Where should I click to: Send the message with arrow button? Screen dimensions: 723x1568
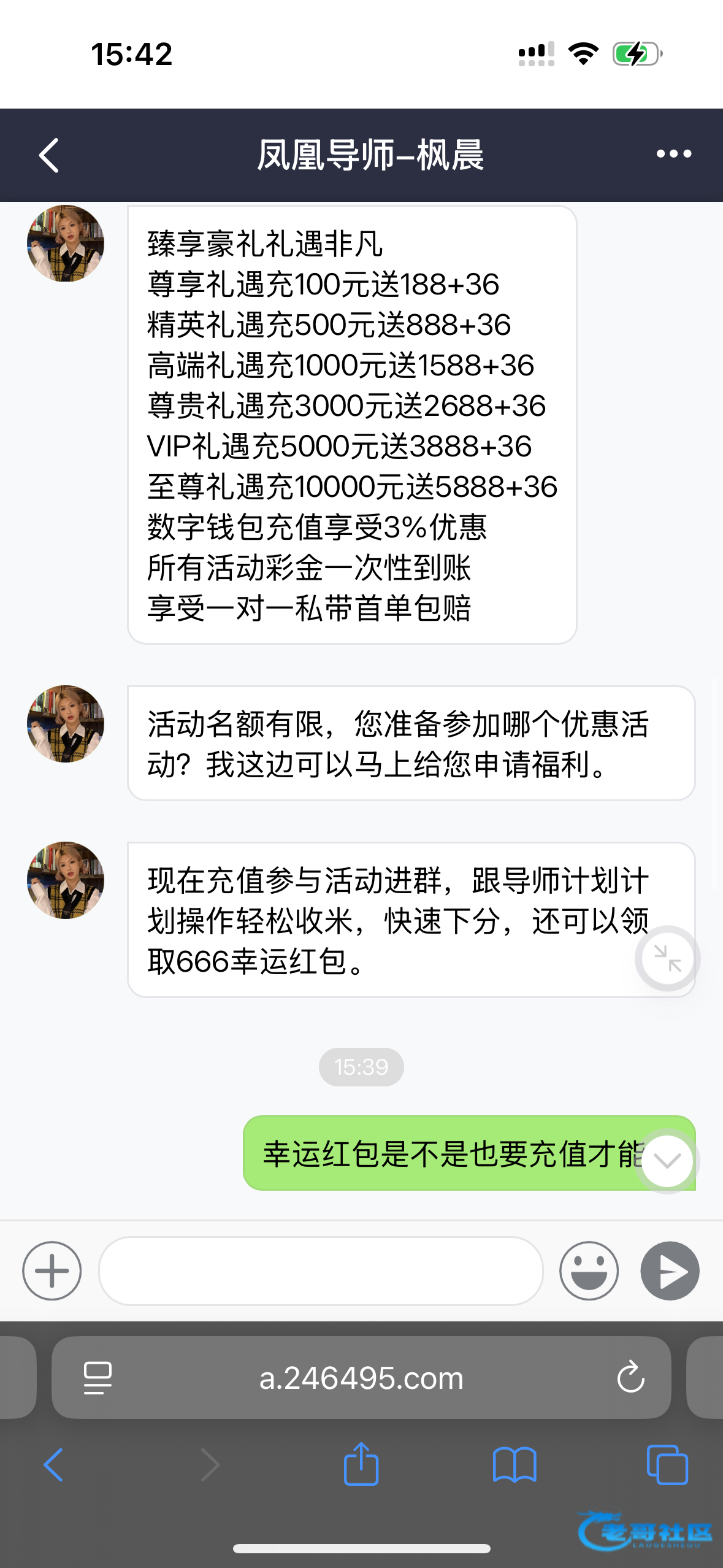pos(670,1270)
